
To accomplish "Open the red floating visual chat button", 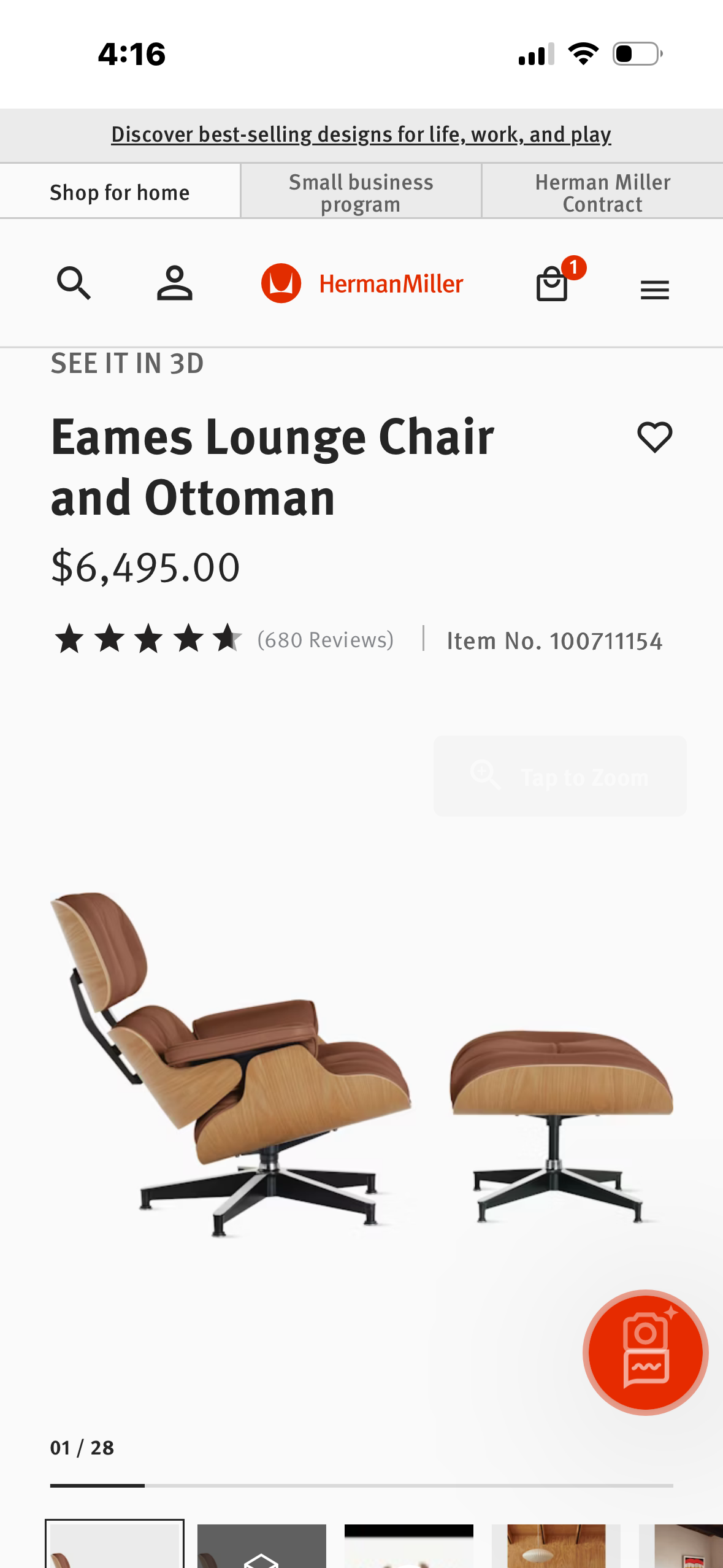I will pyautogui.click(x=645, y=1352).
